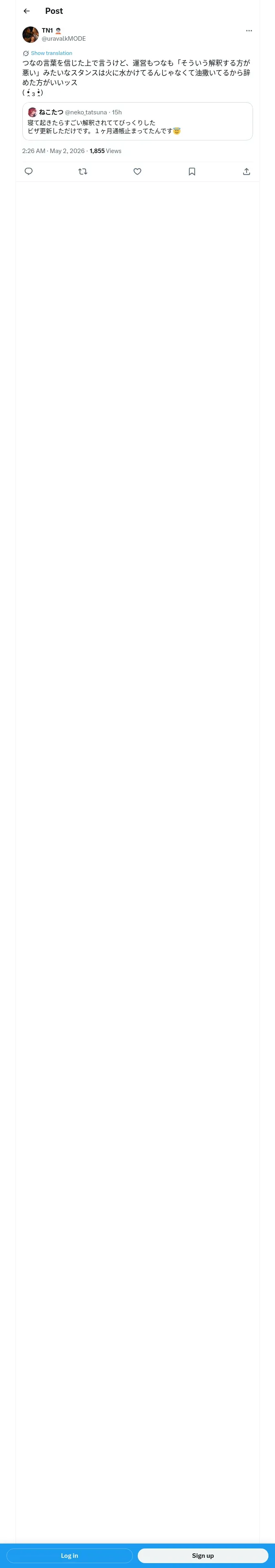Open the post timestamp link
The width and height of the screenshot is (275, 1568).
(x=53, y=151)
